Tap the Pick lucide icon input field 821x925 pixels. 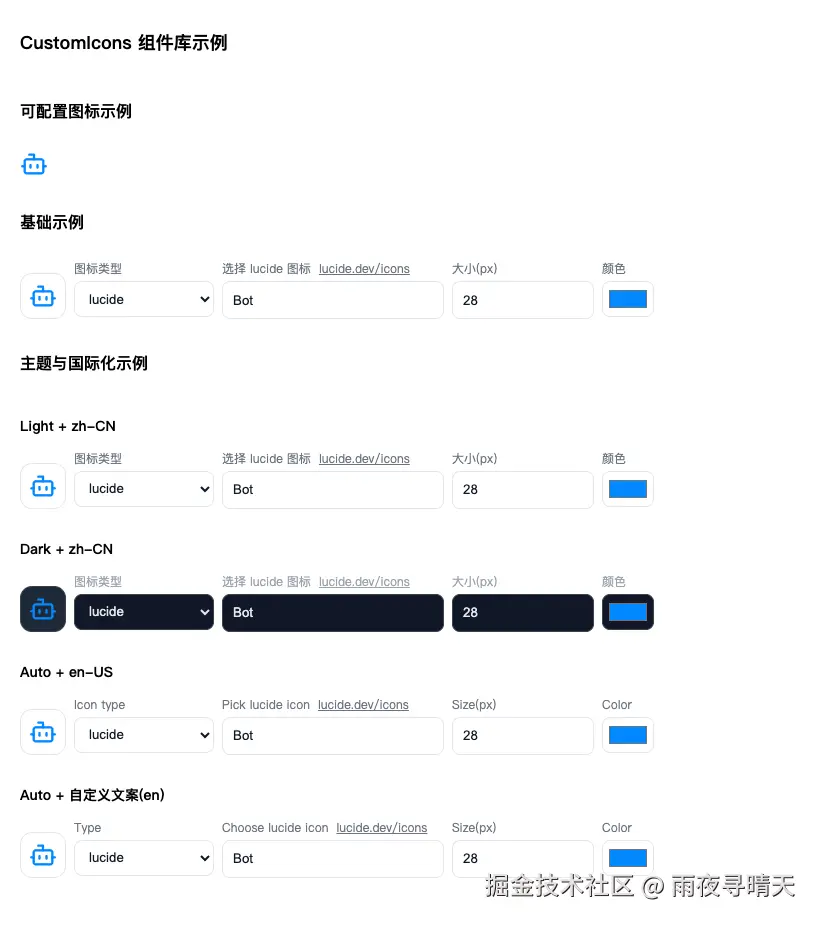click(x=332, y=735)
